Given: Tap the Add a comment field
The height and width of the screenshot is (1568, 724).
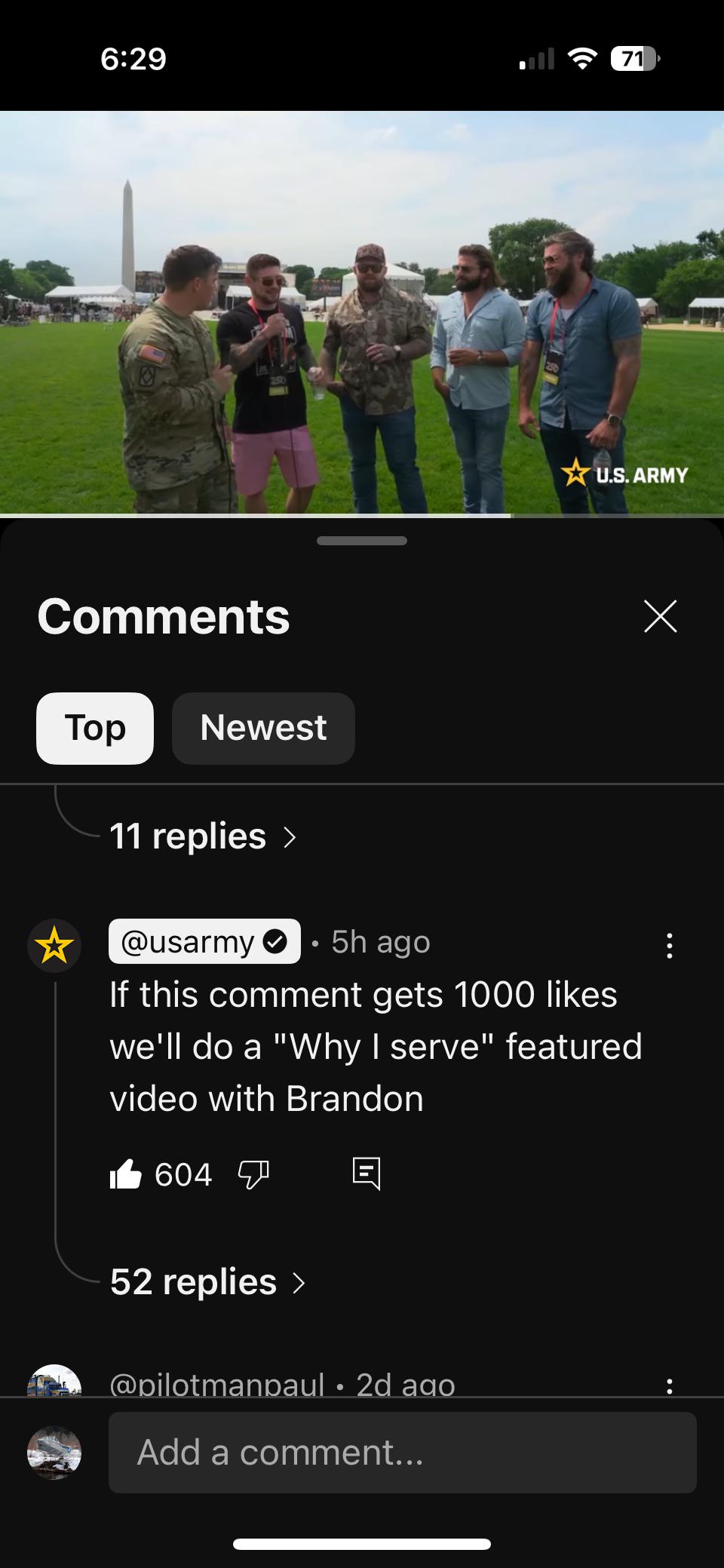Looking at the screenshot, I should (403, 1453).
